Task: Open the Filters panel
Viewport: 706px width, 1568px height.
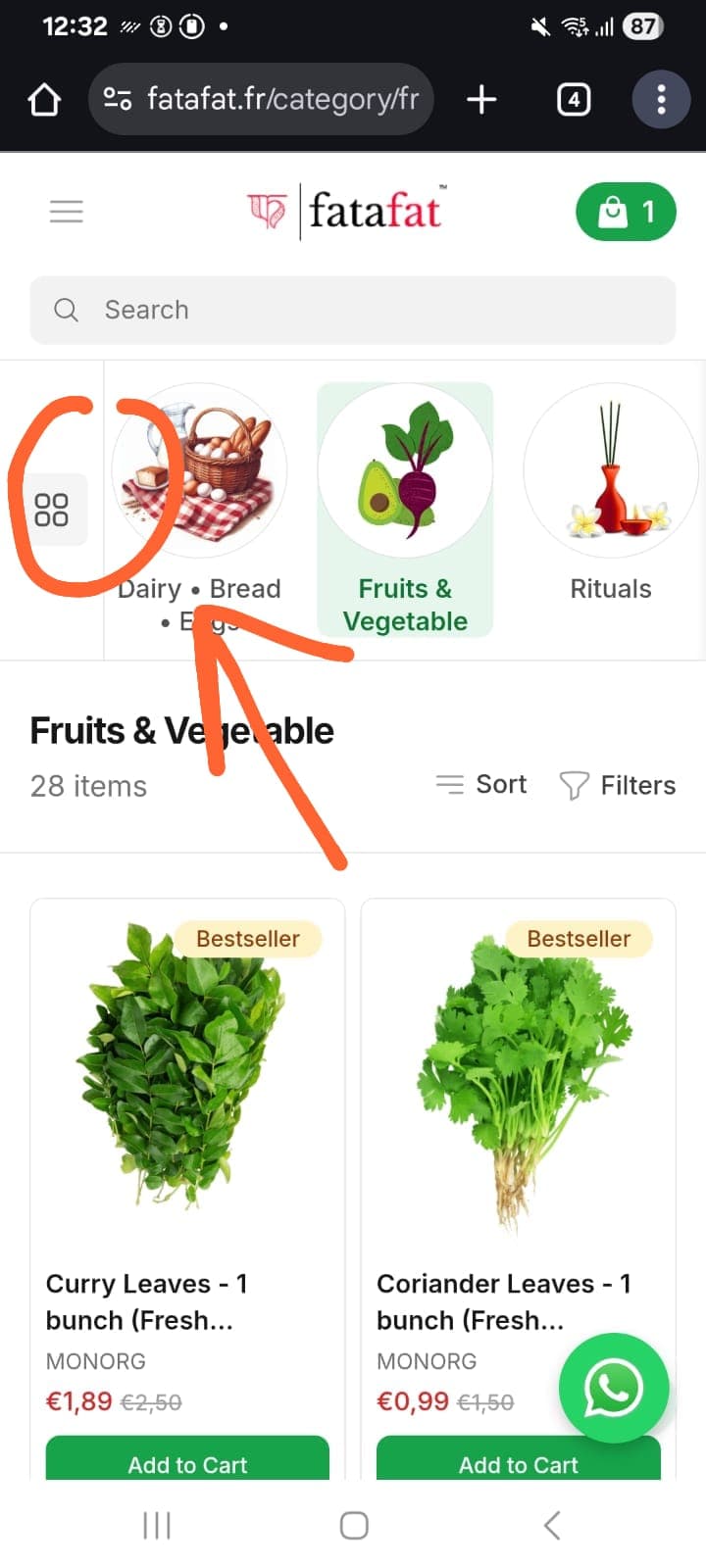Action: pyautogui.click(x=618, y=785)
